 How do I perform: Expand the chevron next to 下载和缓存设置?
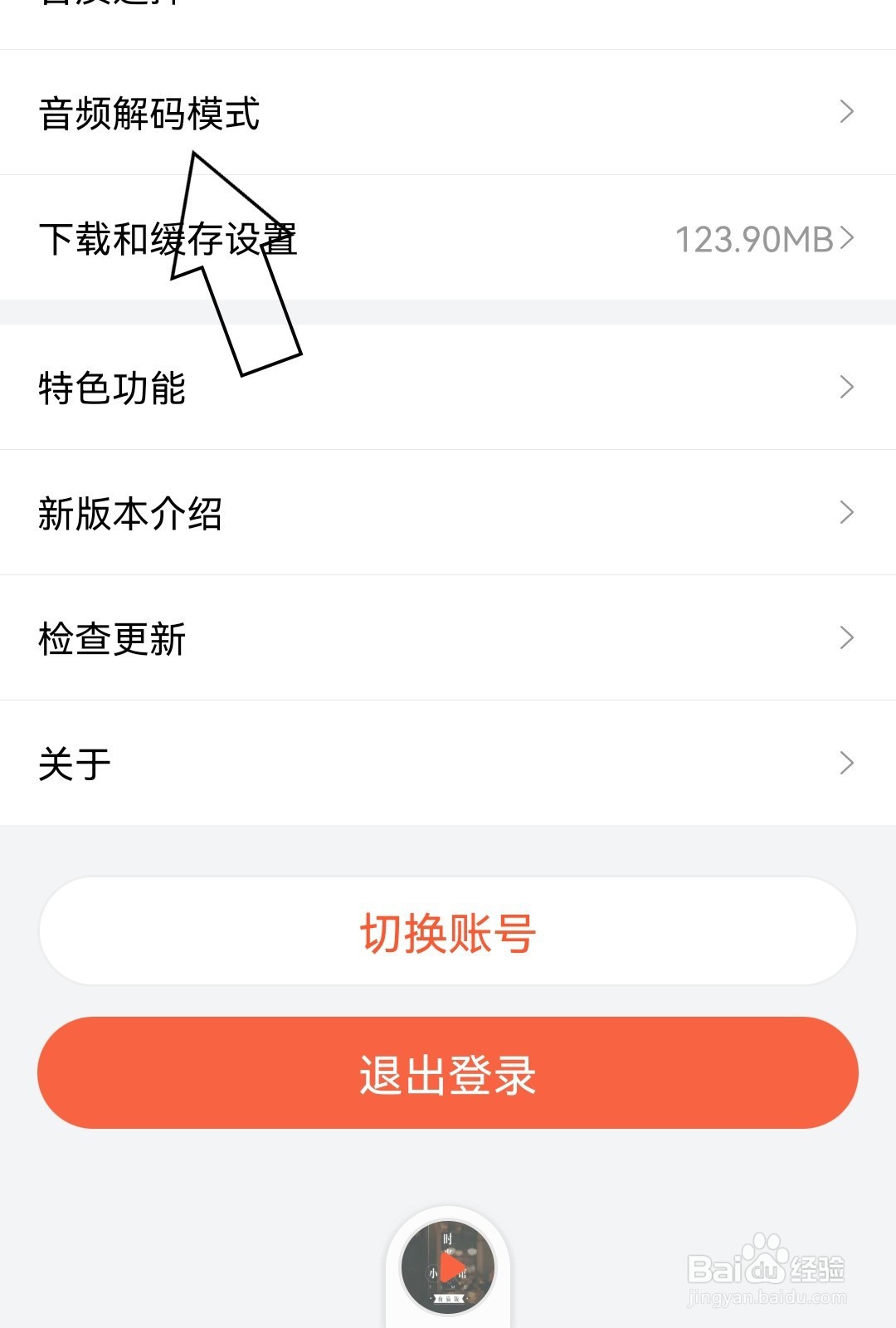click(848, 240)
